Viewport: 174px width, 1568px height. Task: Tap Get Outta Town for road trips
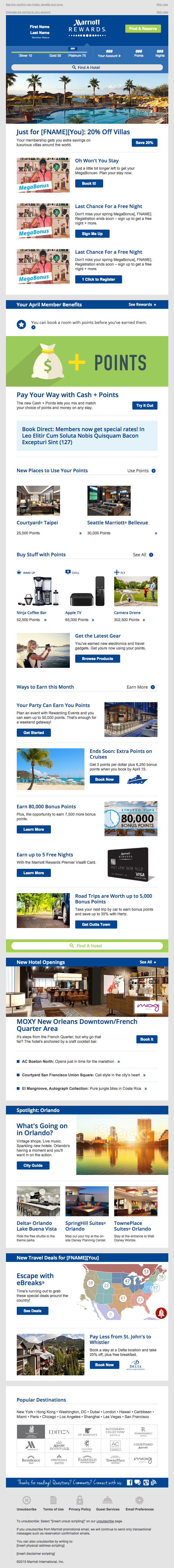click(96, 924)
